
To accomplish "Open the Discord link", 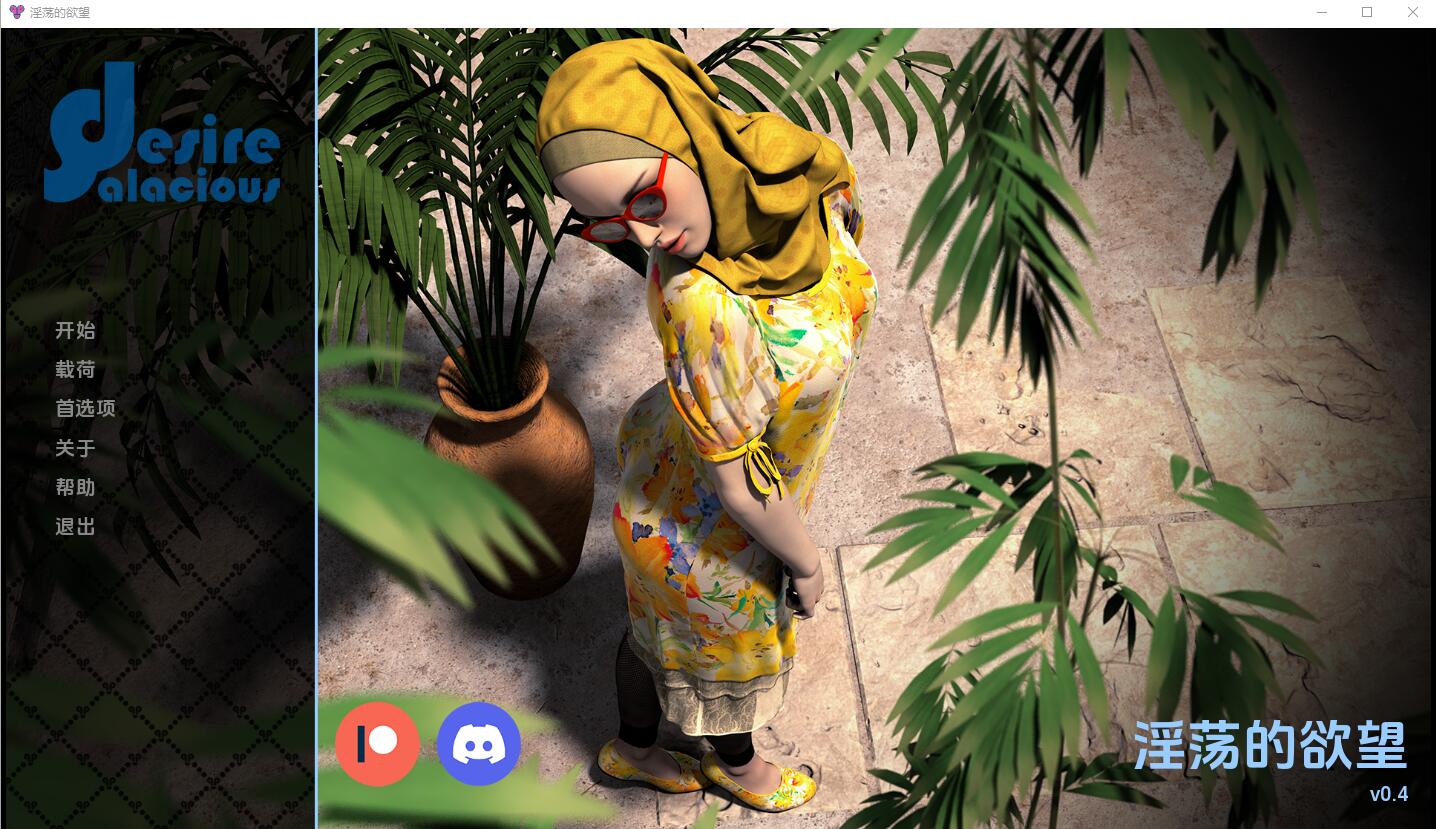I will pos(479,744).
